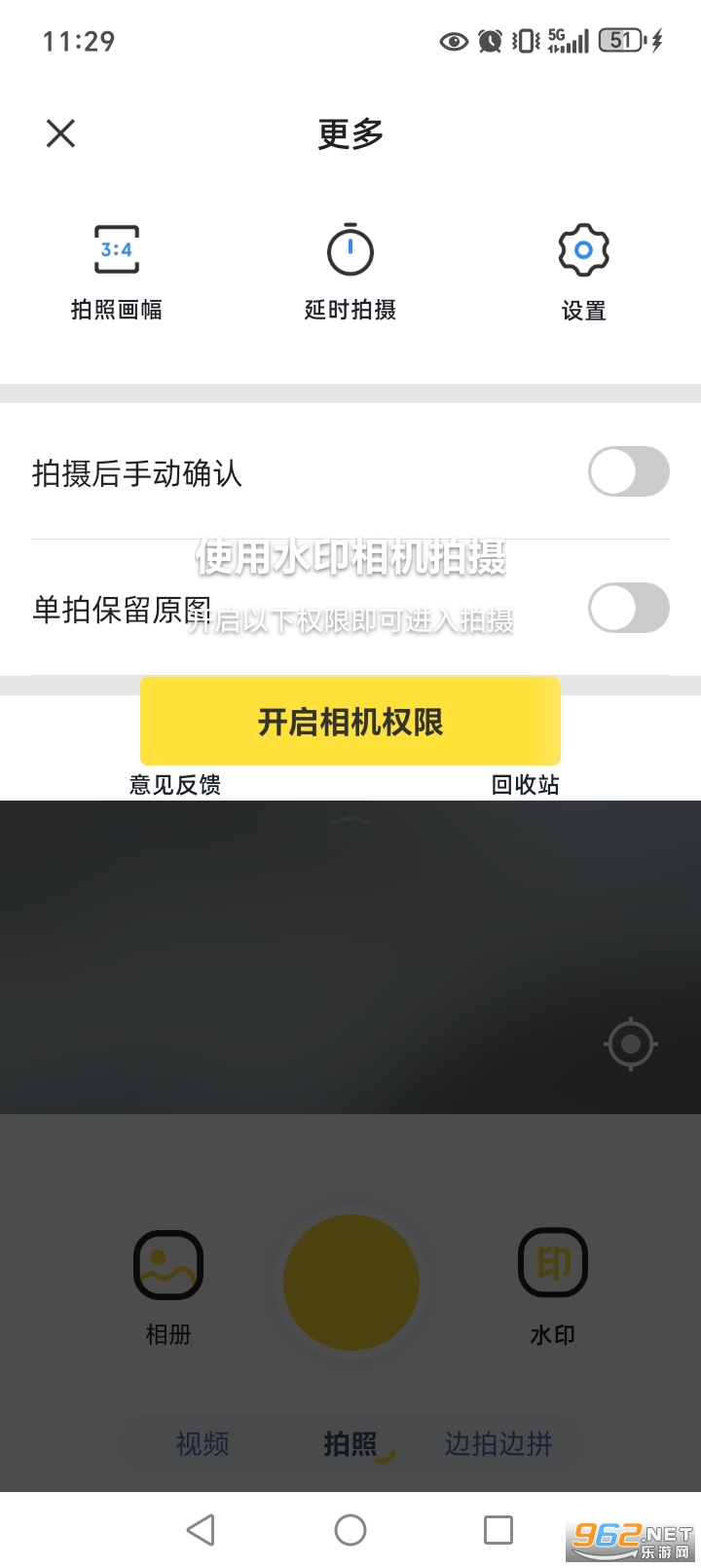The width and height of the screenshot is (701, 1568).
Task: Close the 更多 panel with the X
Action: (60, 133)
